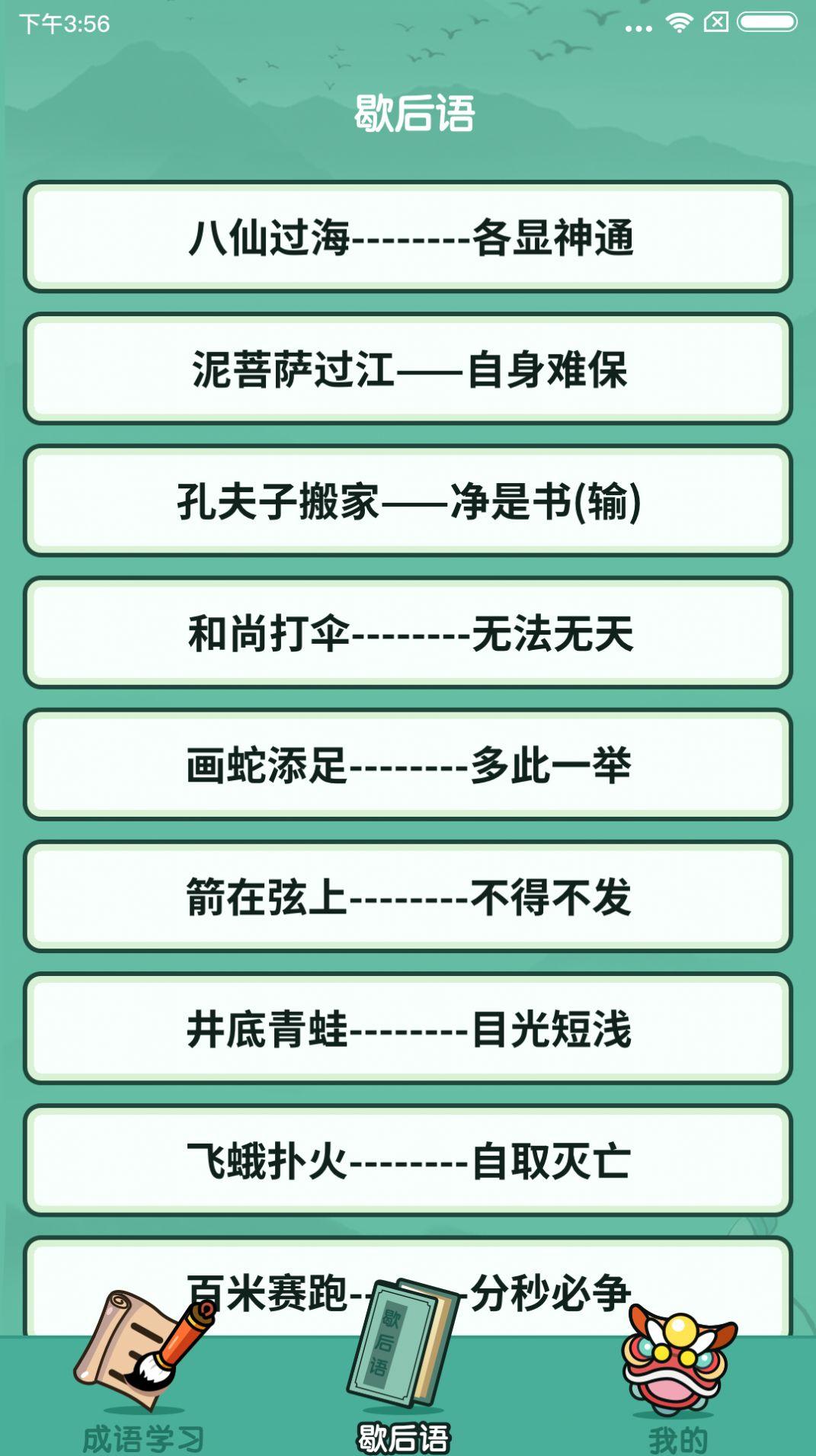Select the 井底青蛙 saying
The image size is (816, 1456).
408,1028
